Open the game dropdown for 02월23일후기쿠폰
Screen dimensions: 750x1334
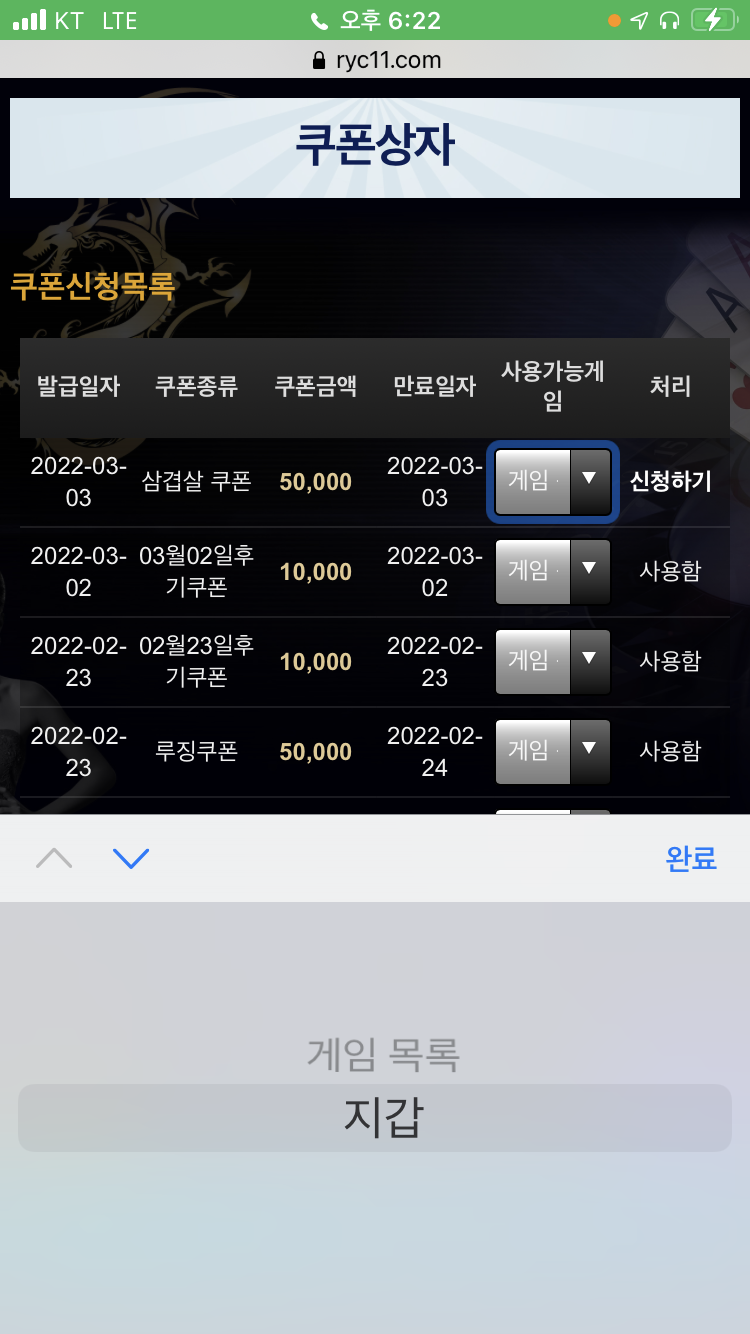553,662
